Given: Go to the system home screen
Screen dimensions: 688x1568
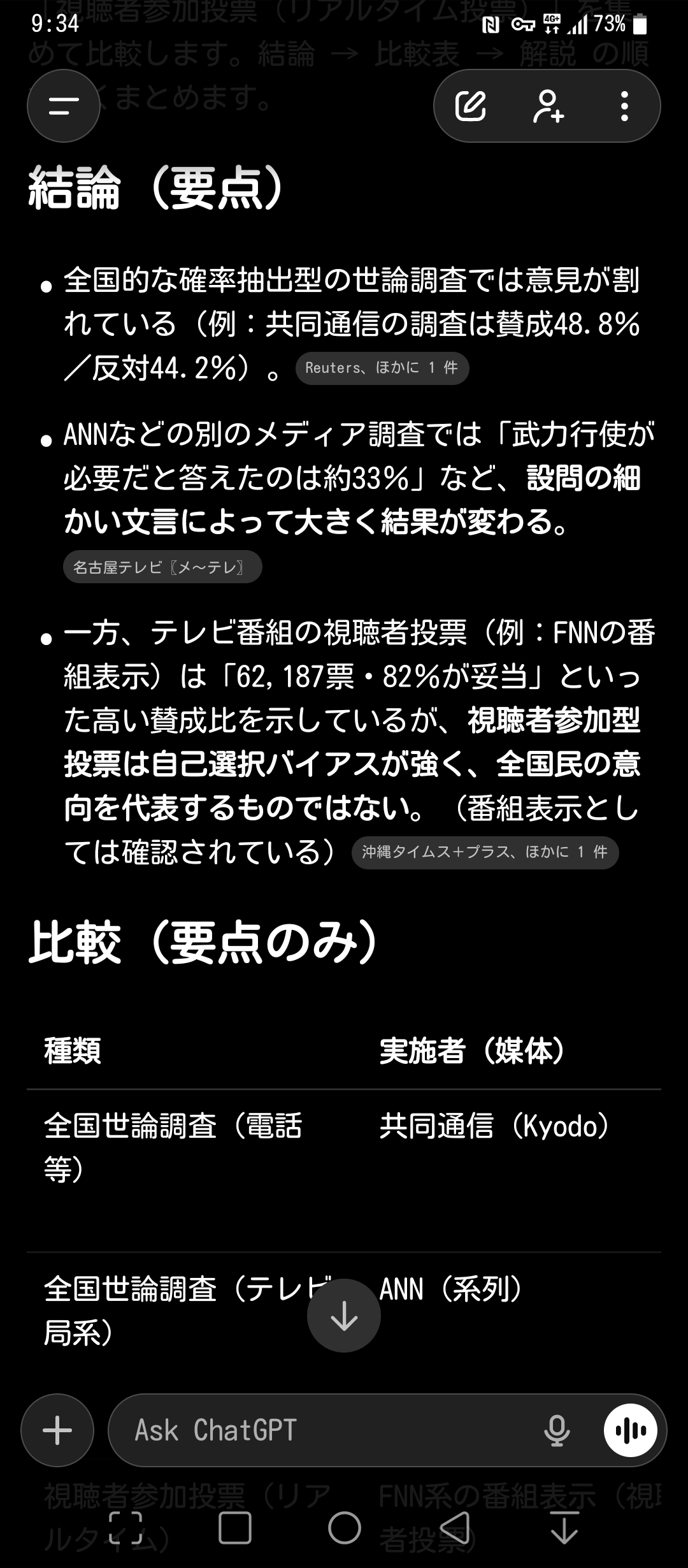Looking at the screenshot, I should [344, 1528].
